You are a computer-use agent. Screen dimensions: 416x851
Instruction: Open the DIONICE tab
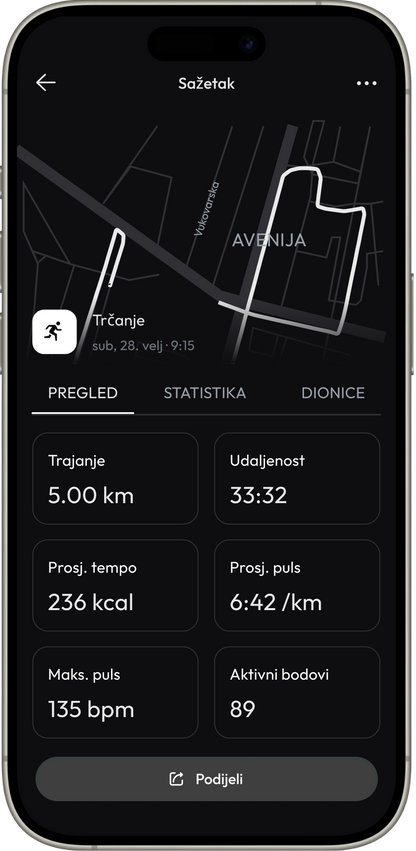(x=333, y=393)
